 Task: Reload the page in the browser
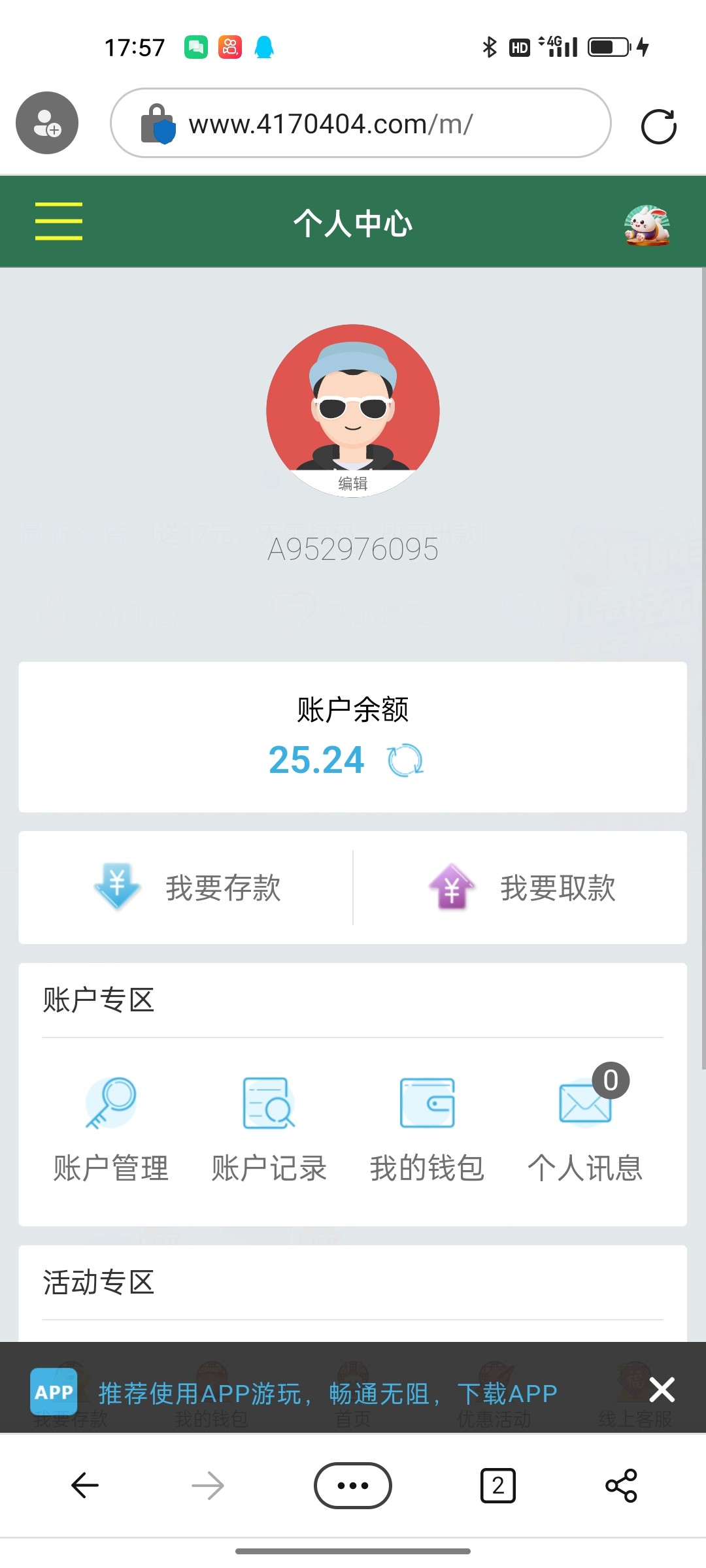[658, 126]
